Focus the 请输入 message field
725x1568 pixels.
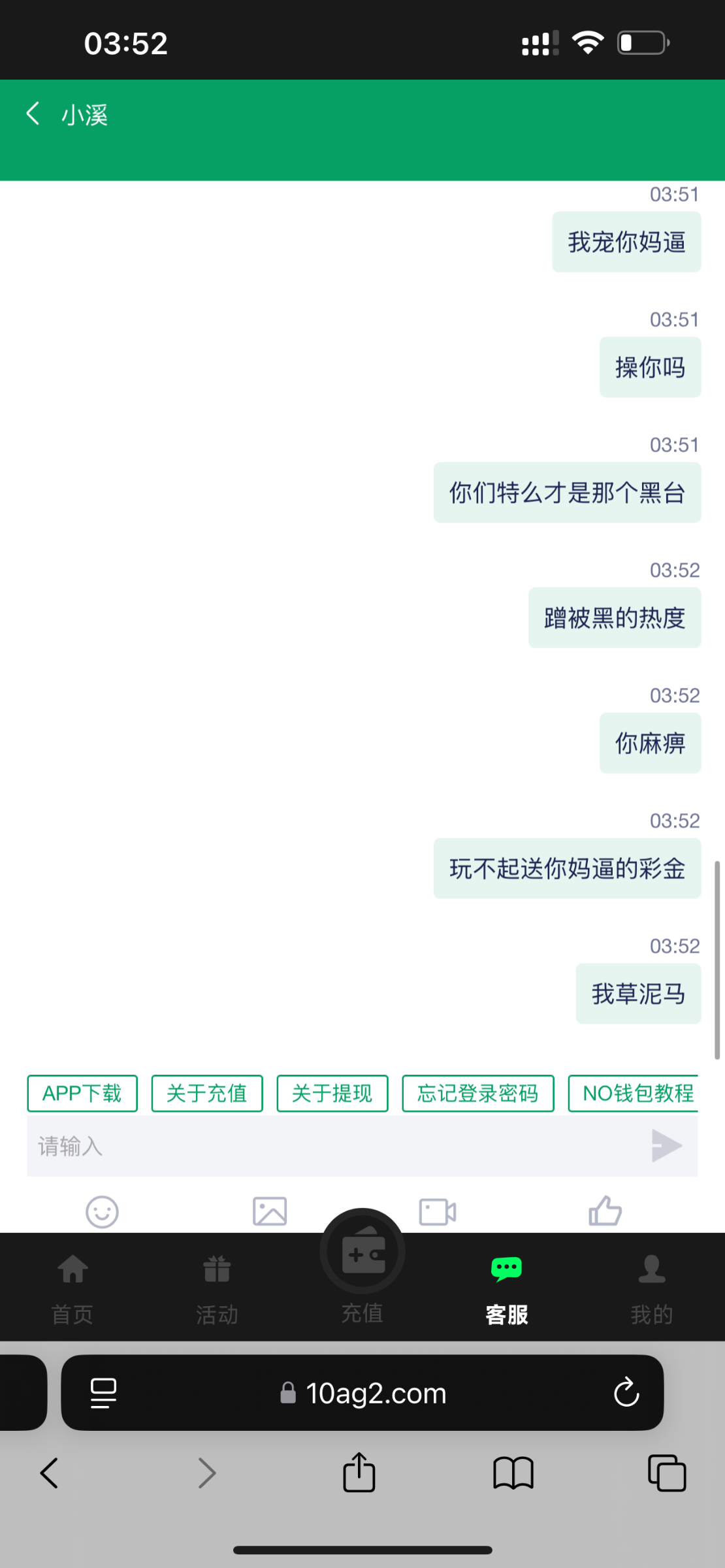click(x=327, y=1146)
